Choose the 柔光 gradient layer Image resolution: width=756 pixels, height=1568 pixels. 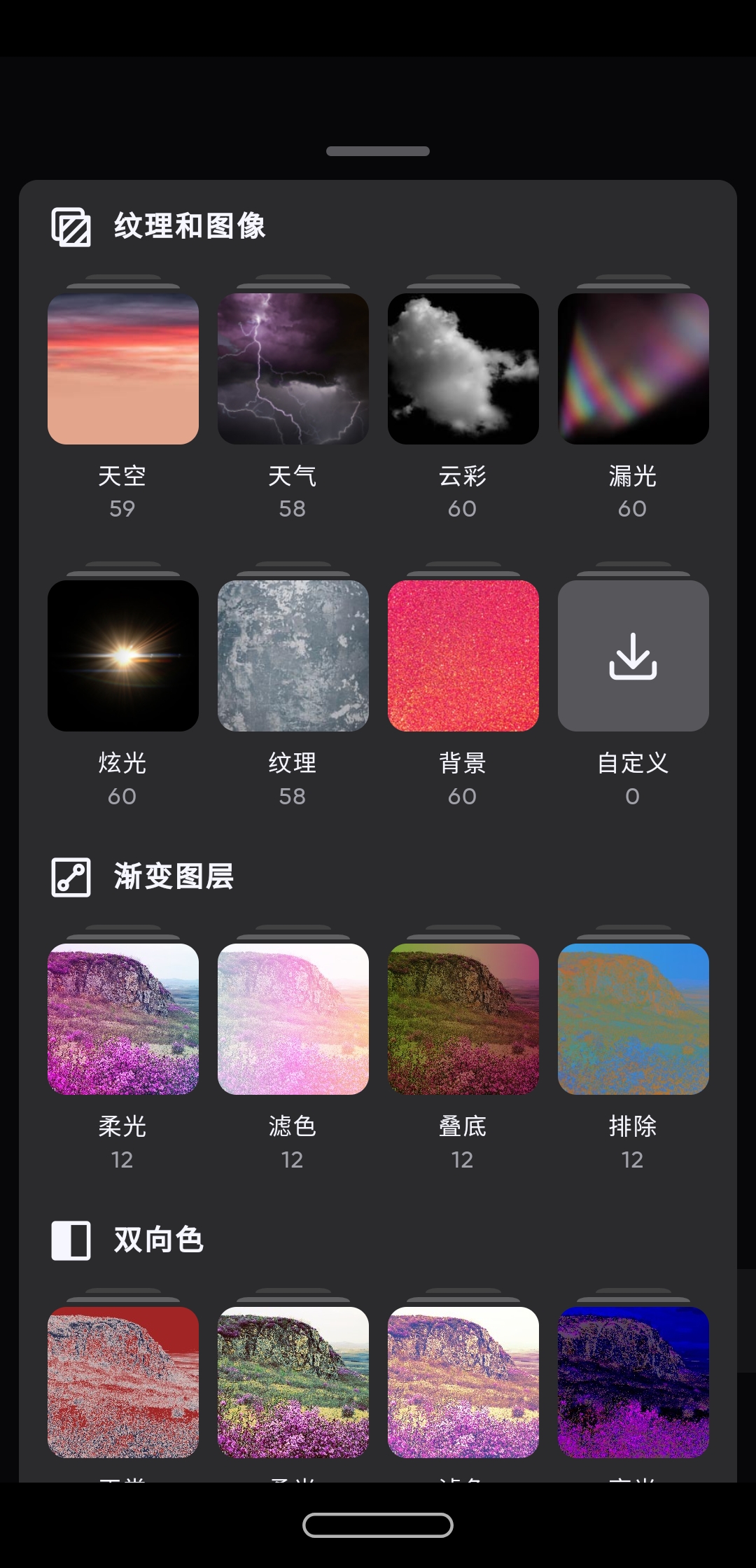[x=123, y=1019]
